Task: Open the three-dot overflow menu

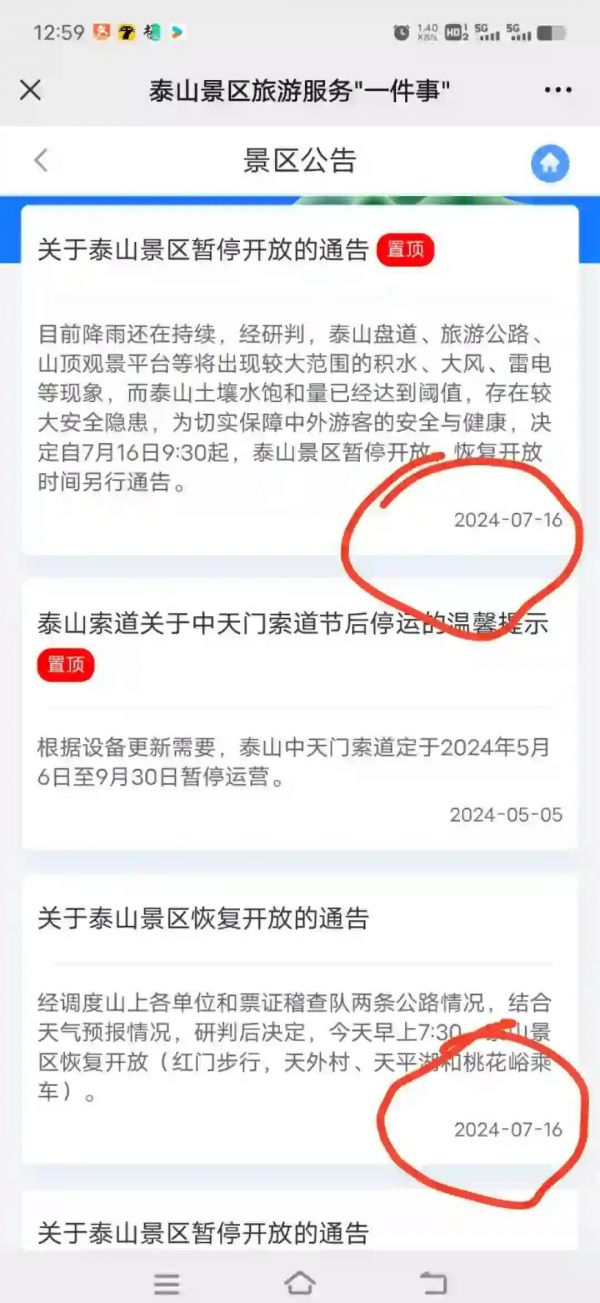Action: click(558, 90)
